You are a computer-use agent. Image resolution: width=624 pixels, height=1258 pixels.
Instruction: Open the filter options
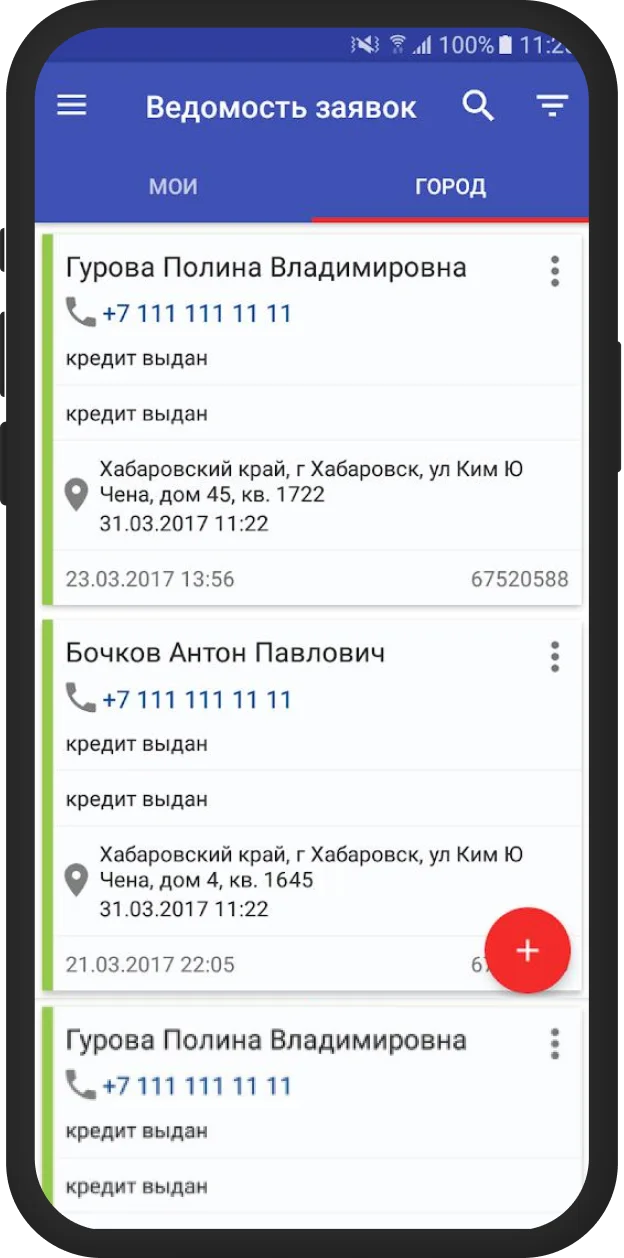551,106
